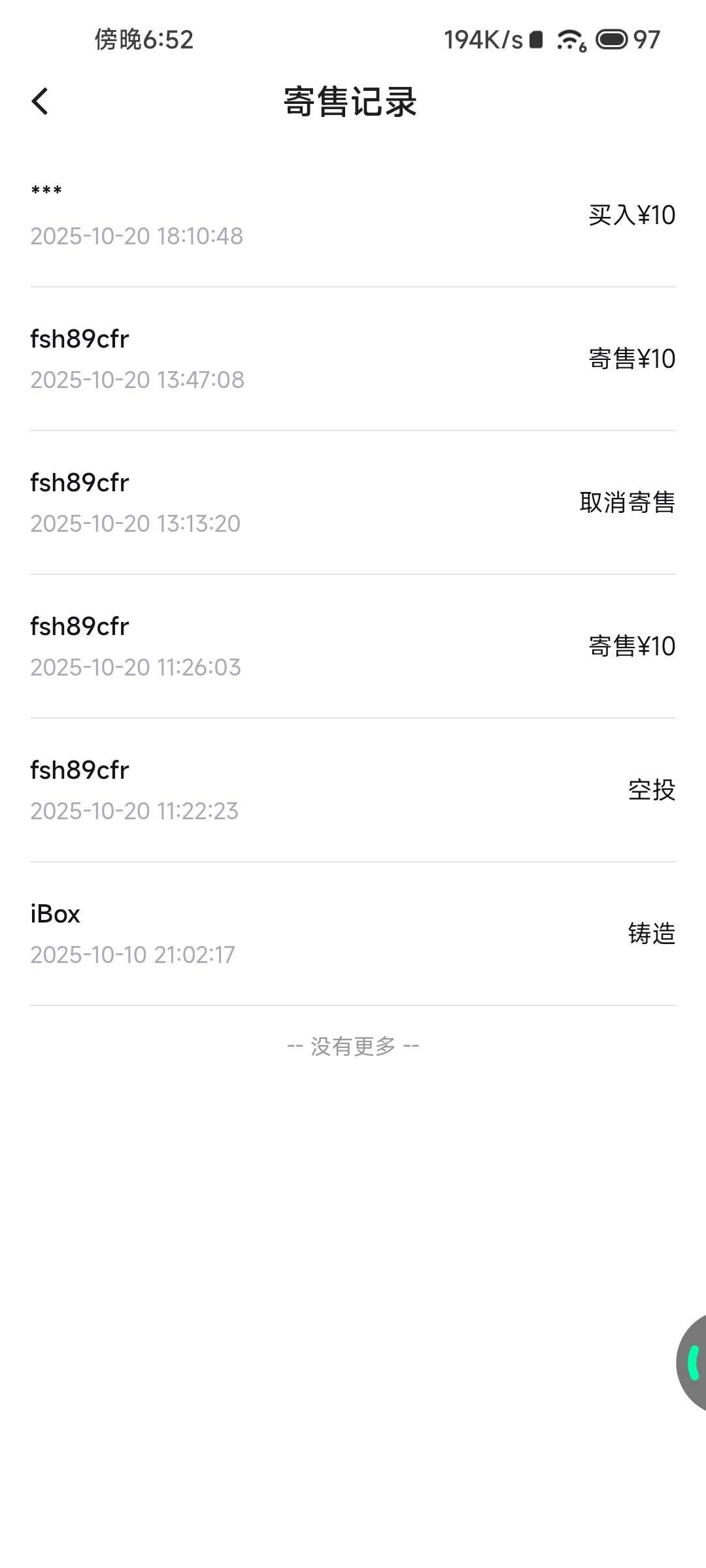Go back from 寄售记录 page
The width and height of the screenshot is (706, 1568).
(40, 102)
